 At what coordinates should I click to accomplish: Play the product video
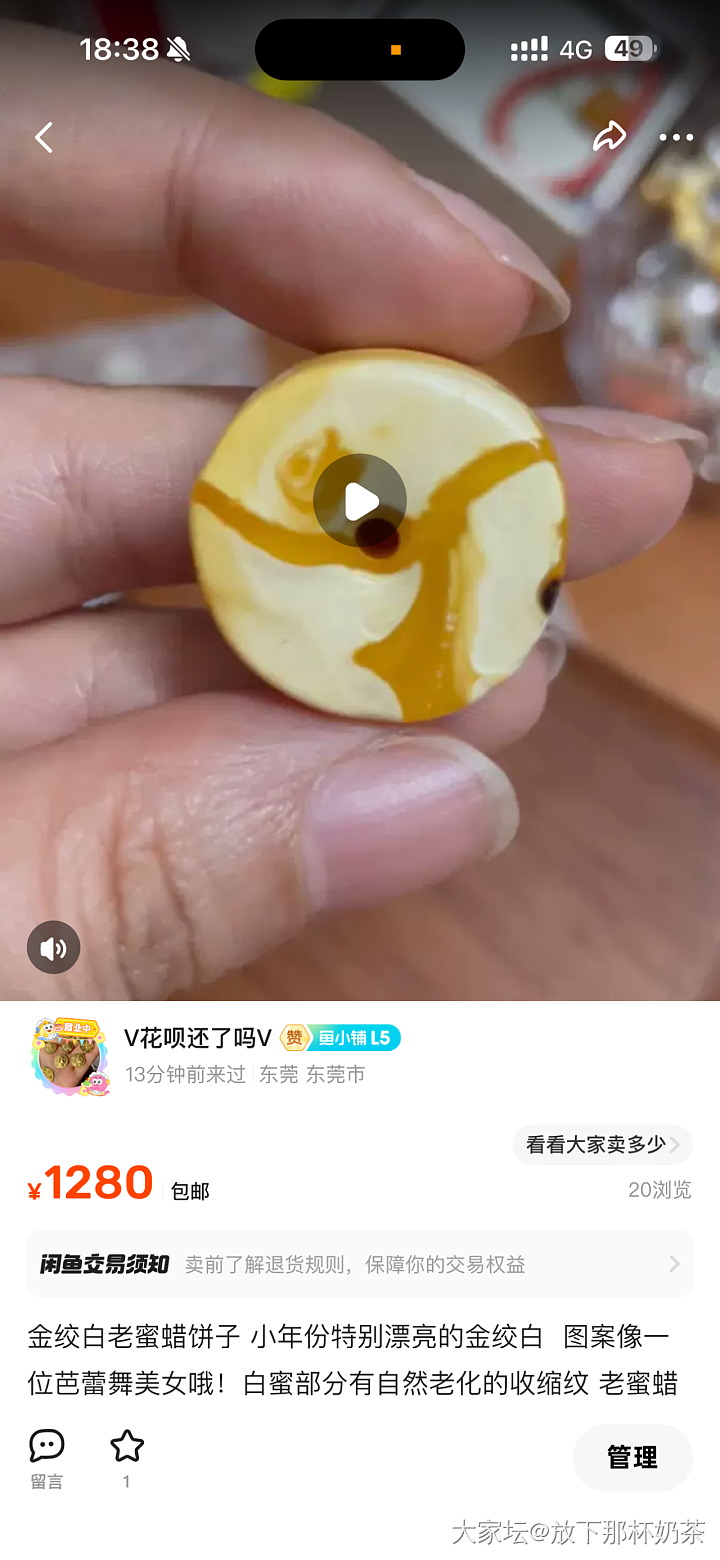[360, 501]
